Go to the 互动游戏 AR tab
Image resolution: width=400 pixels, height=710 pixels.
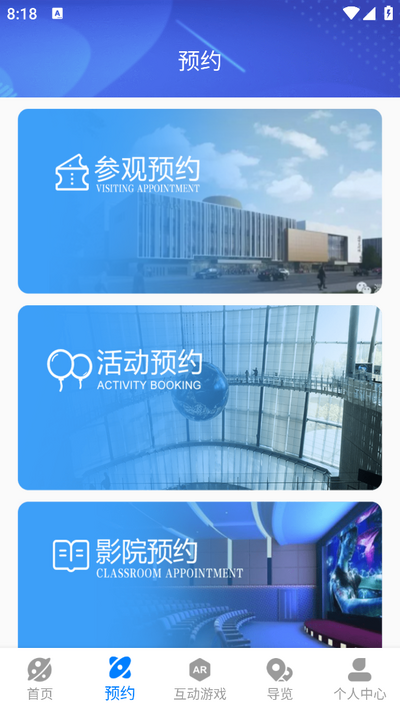200,678
